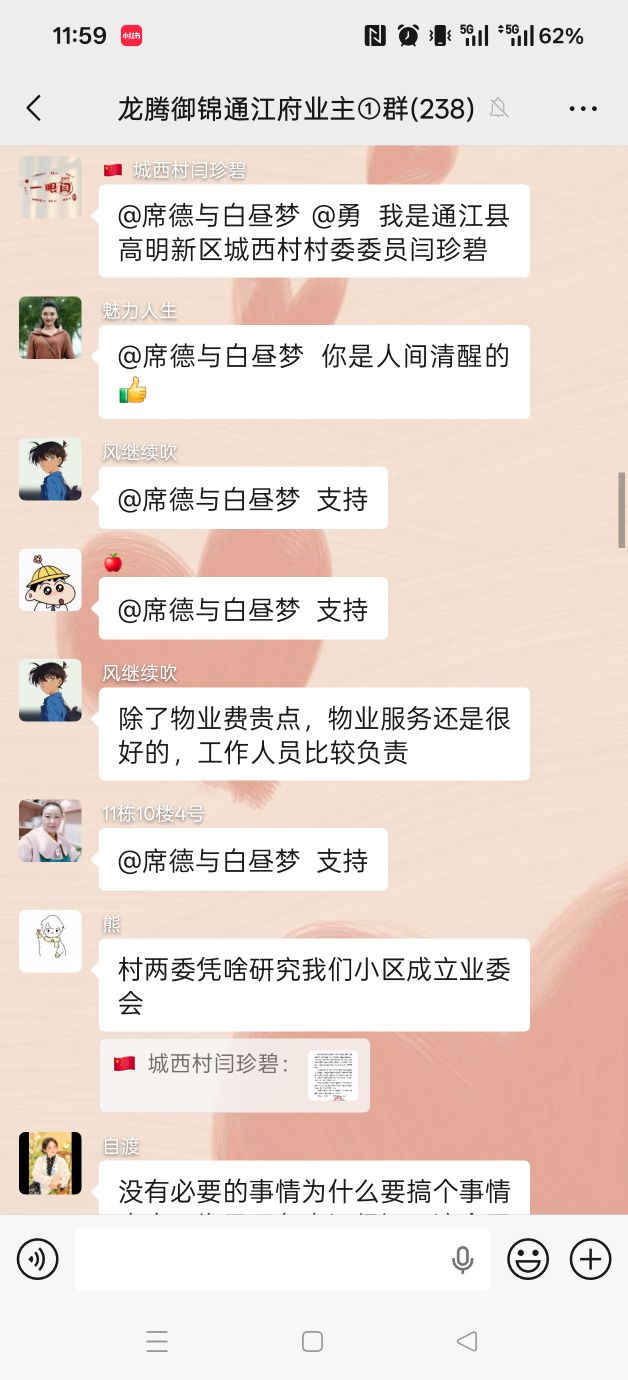628x1380 pixels.
Task: Open profile avatar of 11栋10楼4号
Action: pos(50,830)
